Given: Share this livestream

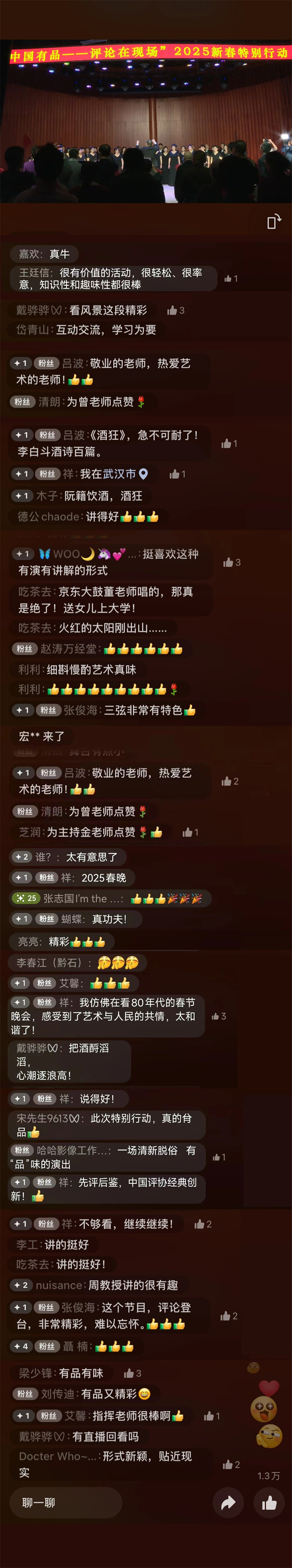Looking at the screenshot, I should pos(228,1503).
